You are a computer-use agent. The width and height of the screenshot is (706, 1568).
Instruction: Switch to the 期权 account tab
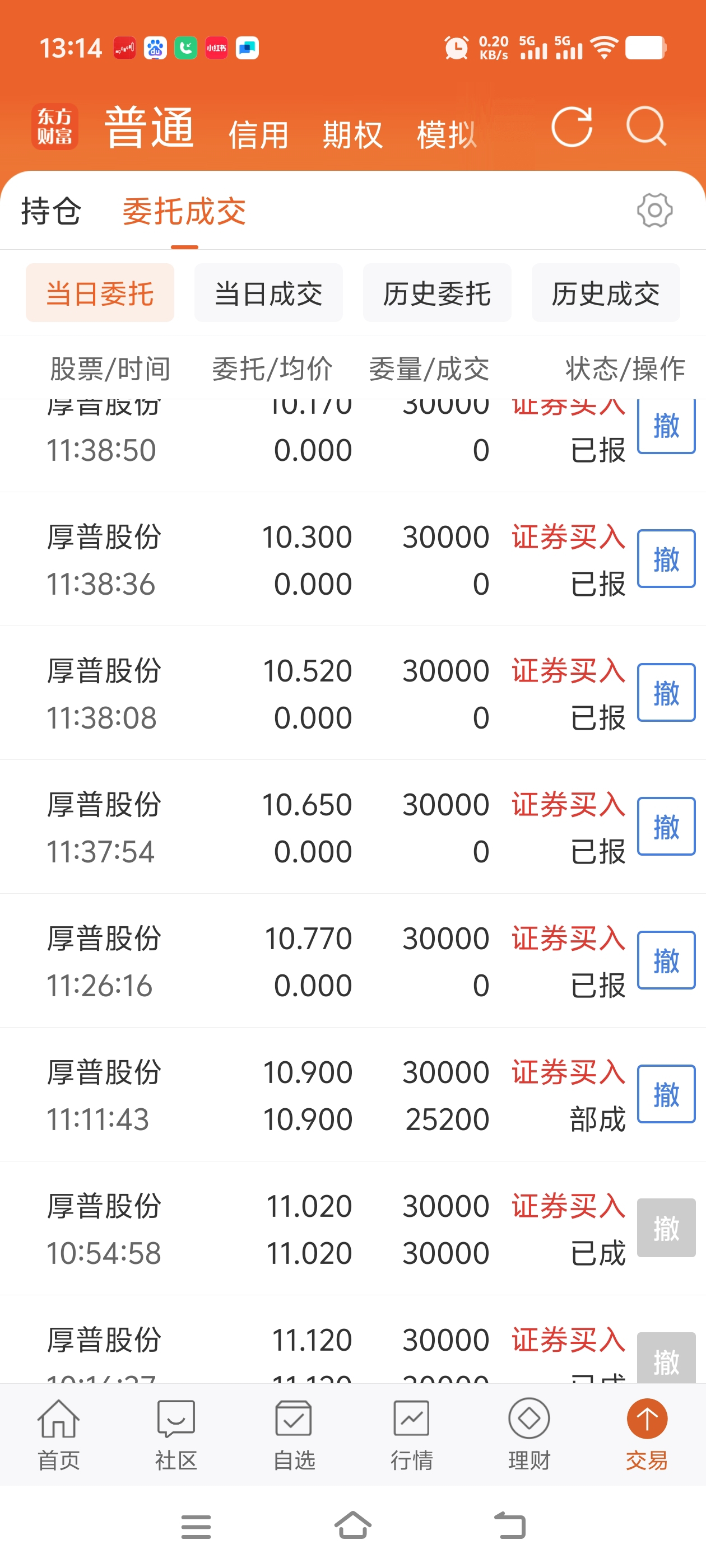[x=352, y=134]
